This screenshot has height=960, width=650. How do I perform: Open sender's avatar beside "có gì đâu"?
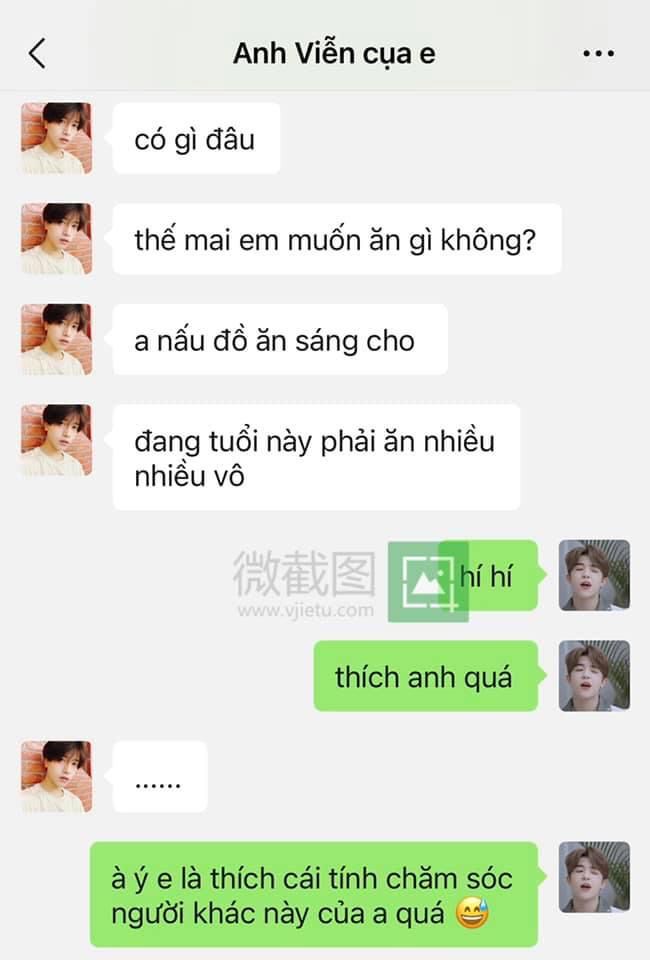[57, 138]
